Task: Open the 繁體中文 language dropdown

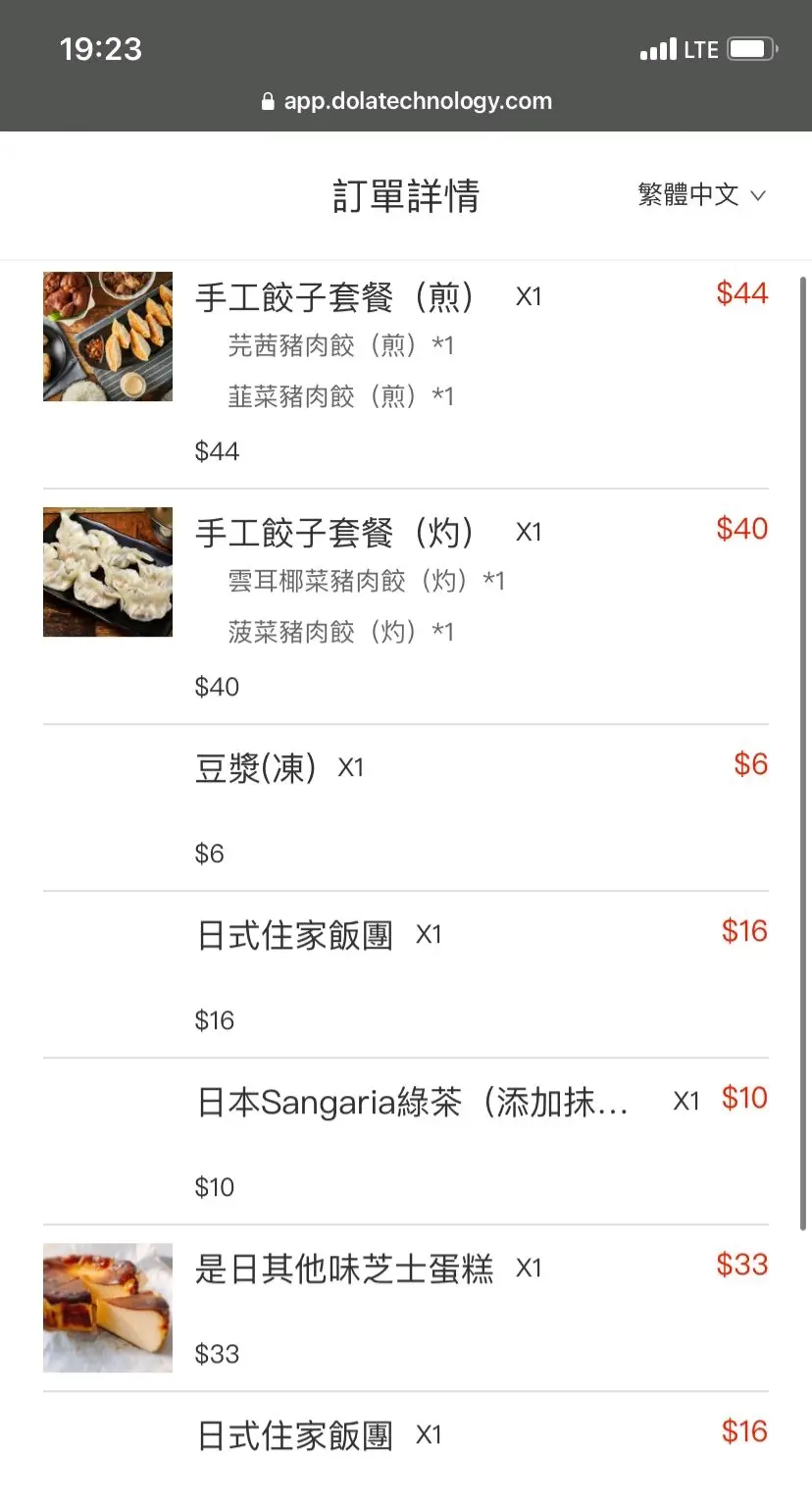Action: (x=700, y=195)
